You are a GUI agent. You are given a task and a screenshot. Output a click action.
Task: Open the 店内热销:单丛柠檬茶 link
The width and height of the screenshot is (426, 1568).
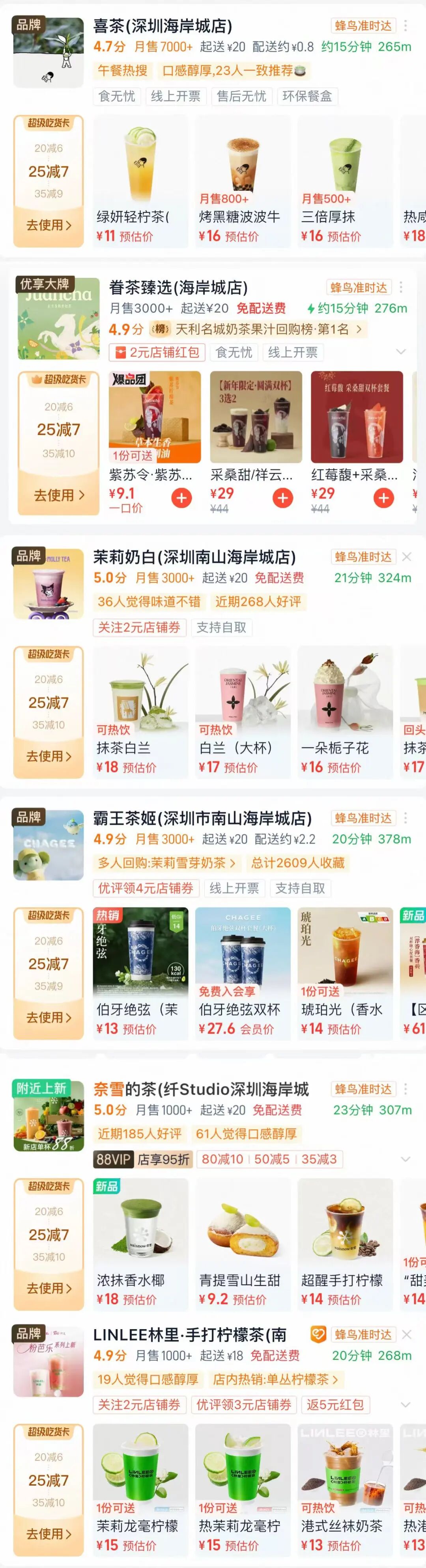click(x=275, y=1379)
